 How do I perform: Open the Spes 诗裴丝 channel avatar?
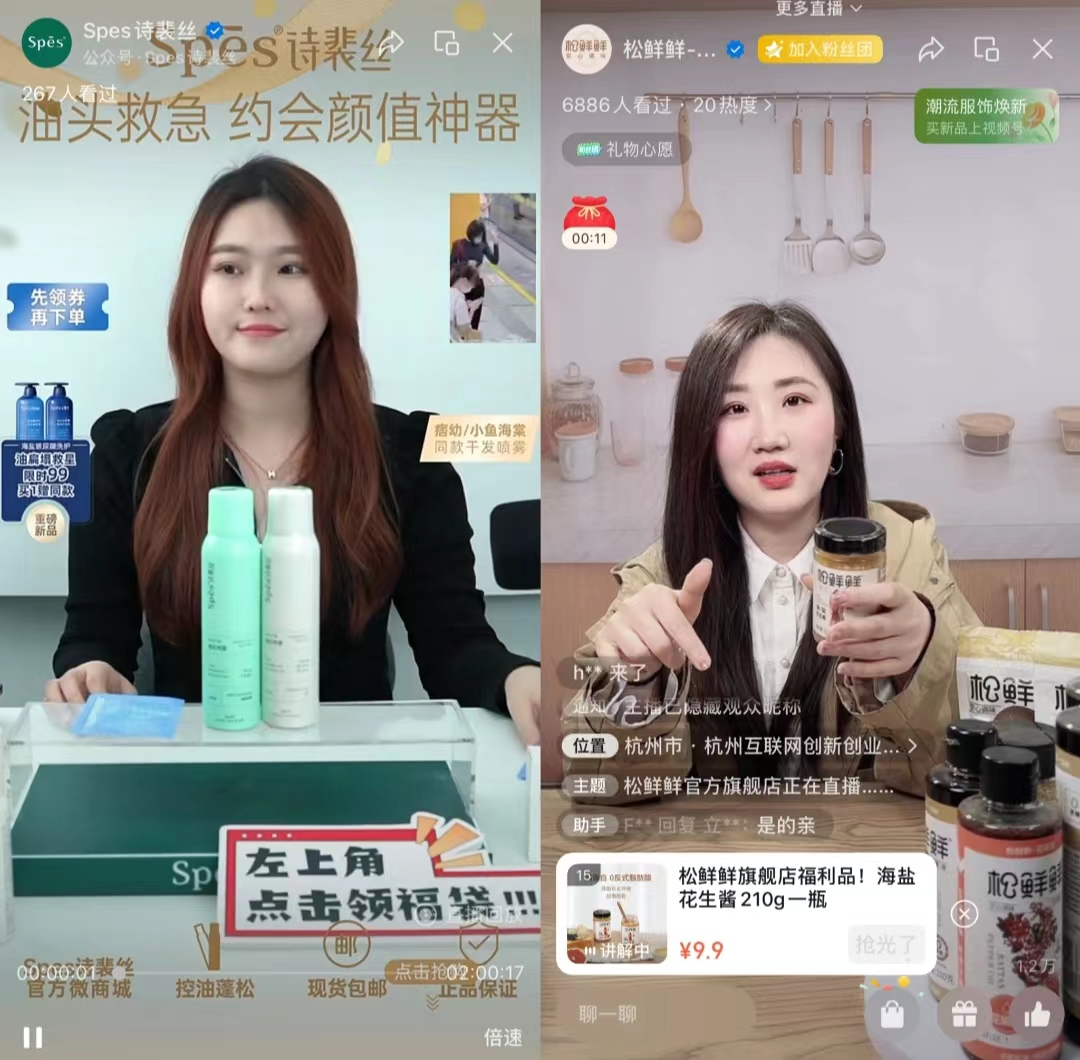pyautogui.click(x=46, y=43)
